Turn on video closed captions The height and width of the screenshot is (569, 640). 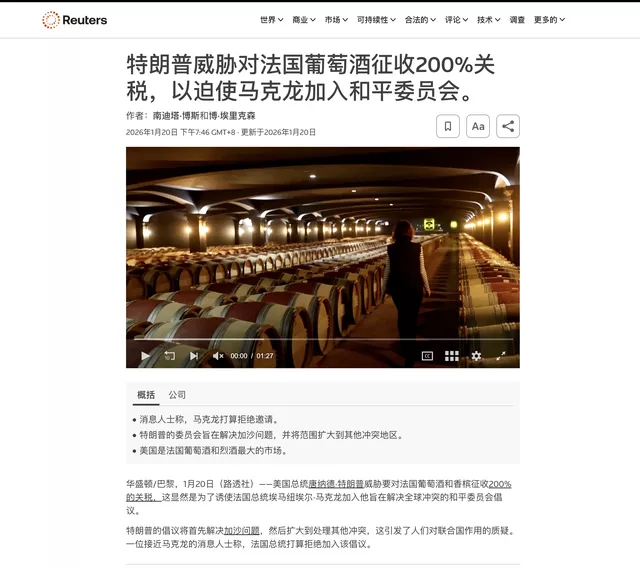click(427, 355)
